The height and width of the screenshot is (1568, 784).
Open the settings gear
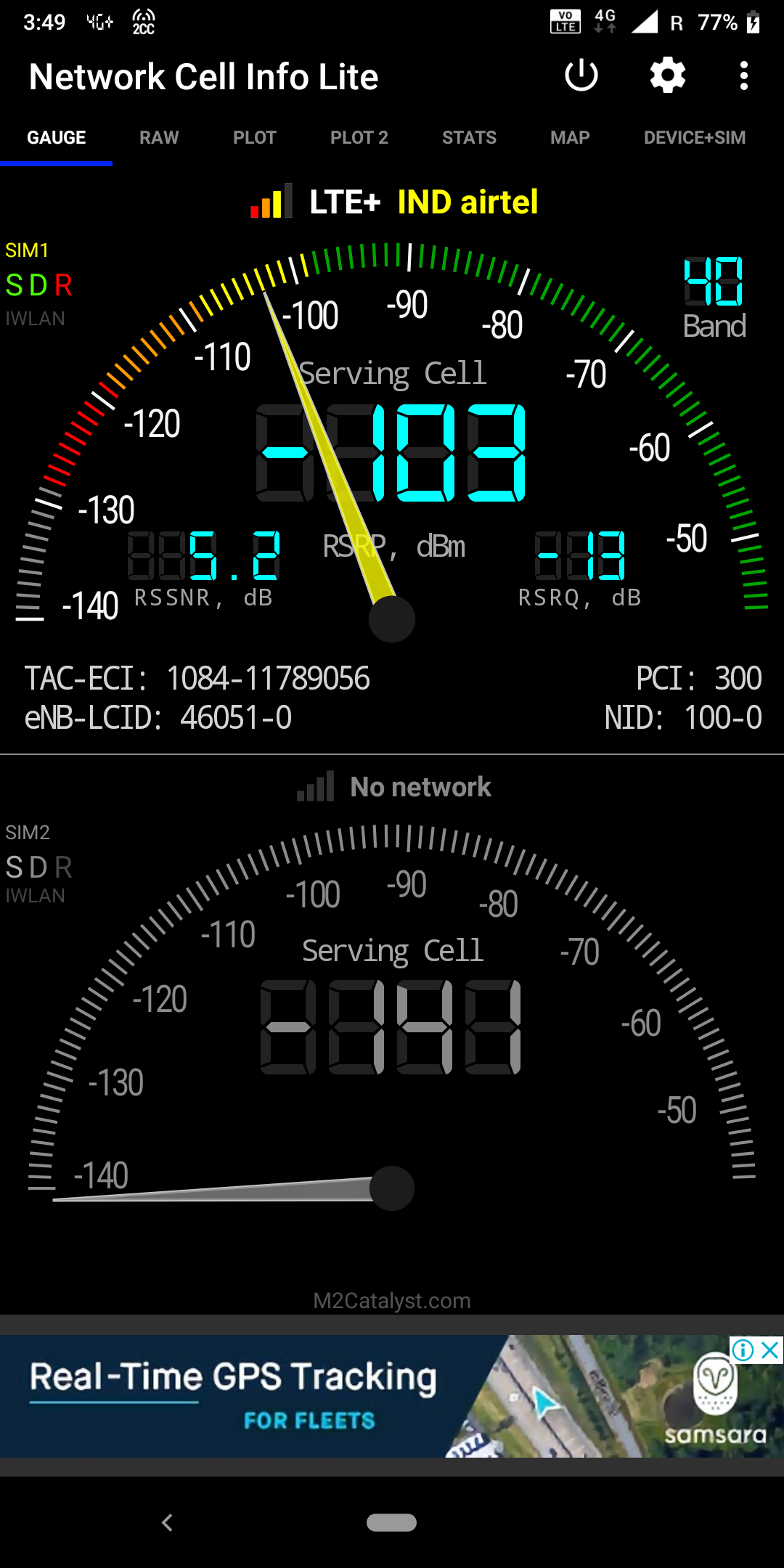pyautogui.click(x=667, y=76)
